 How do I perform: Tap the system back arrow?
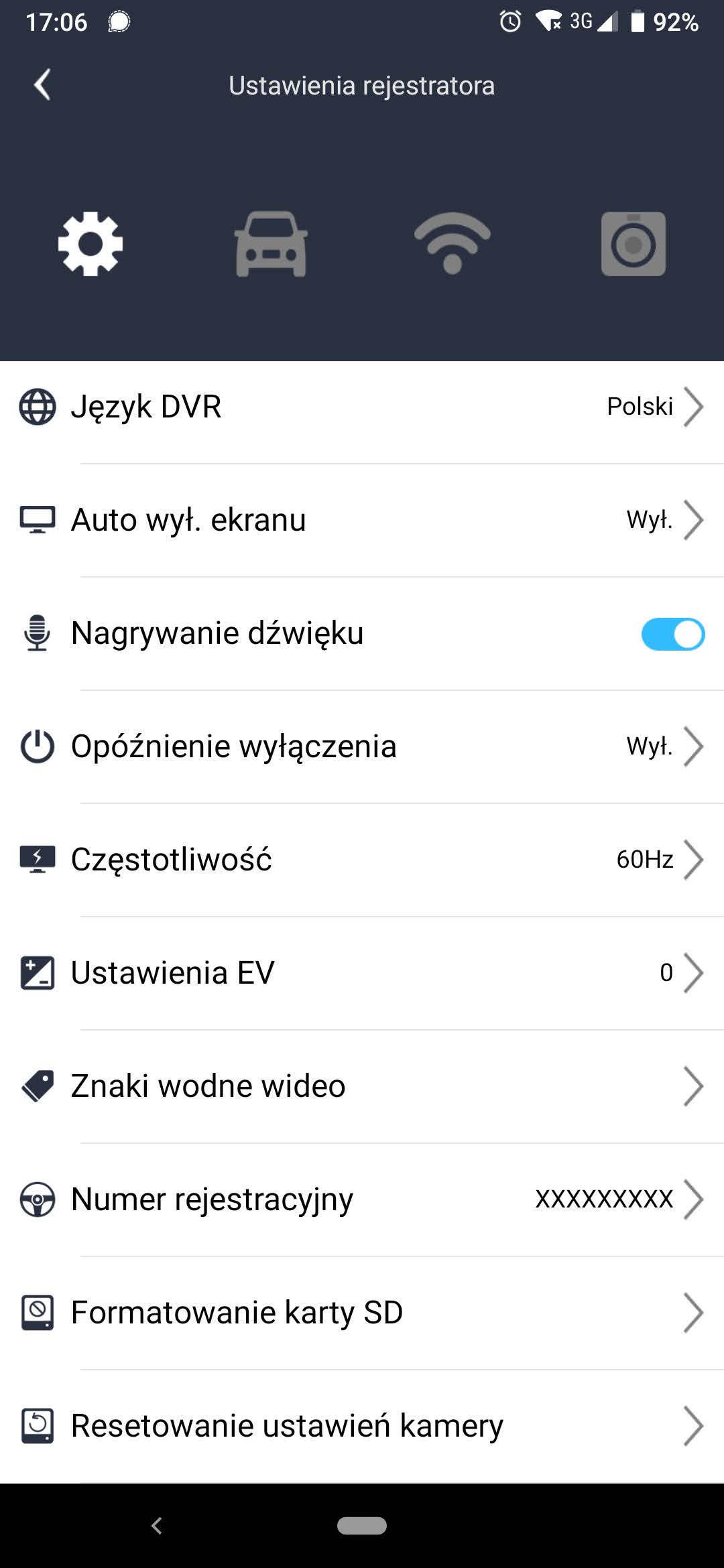point(157,1526)
